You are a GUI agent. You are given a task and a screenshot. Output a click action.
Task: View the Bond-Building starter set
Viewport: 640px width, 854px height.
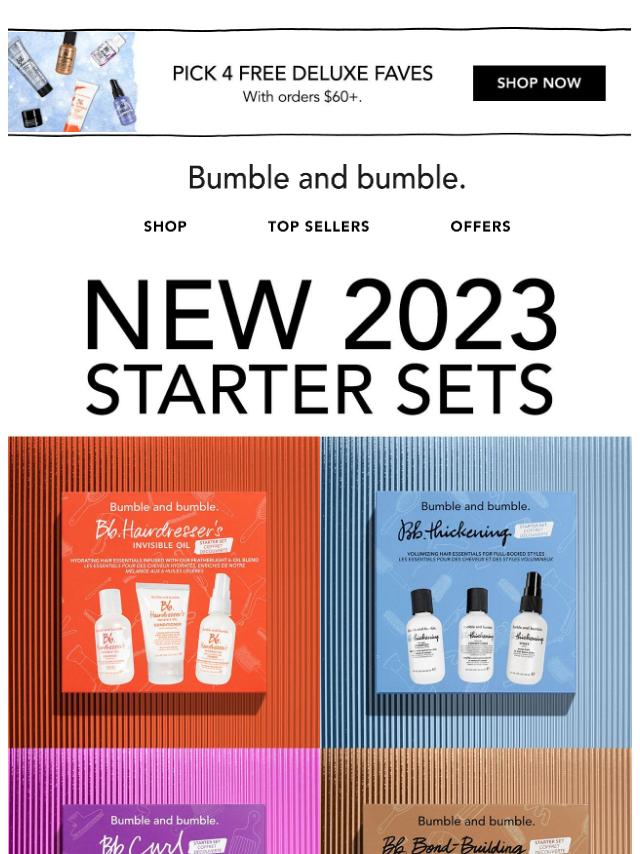[x=476, y=805]
